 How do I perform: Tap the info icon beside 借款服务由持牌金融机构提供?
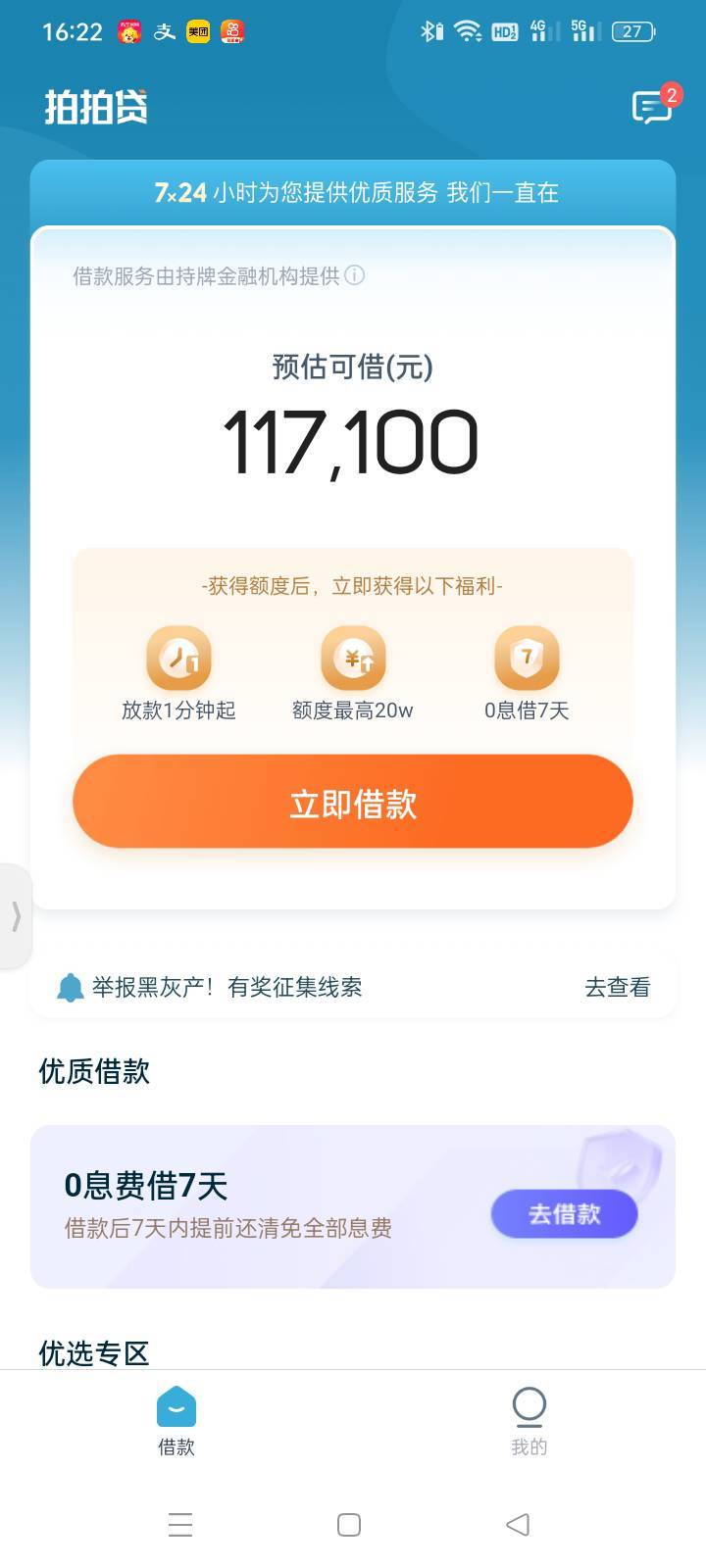point(355,275)
